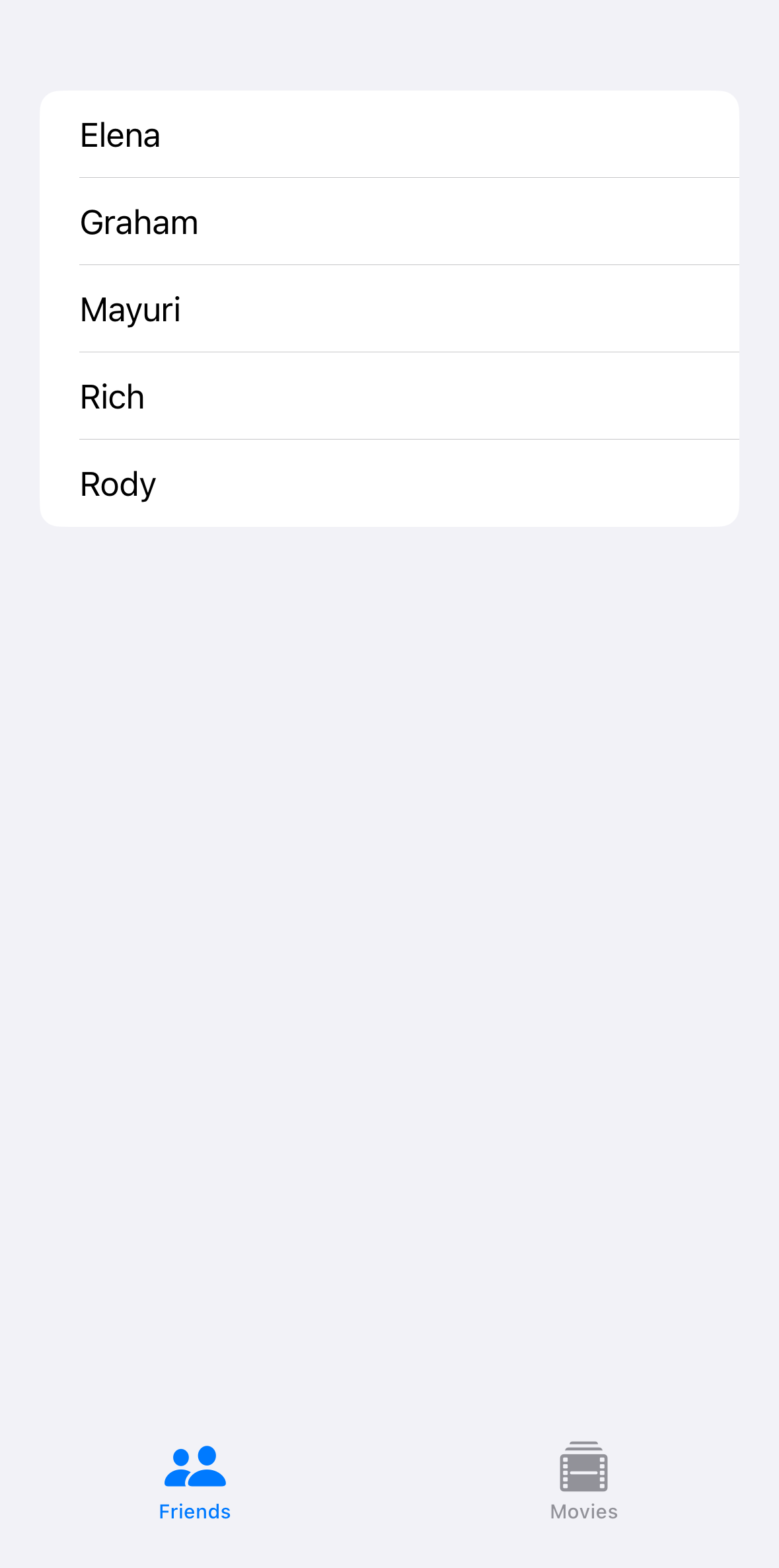Tap the Rich row
The width and height of the screenshot is (779, 1568).
pos(390,396)
